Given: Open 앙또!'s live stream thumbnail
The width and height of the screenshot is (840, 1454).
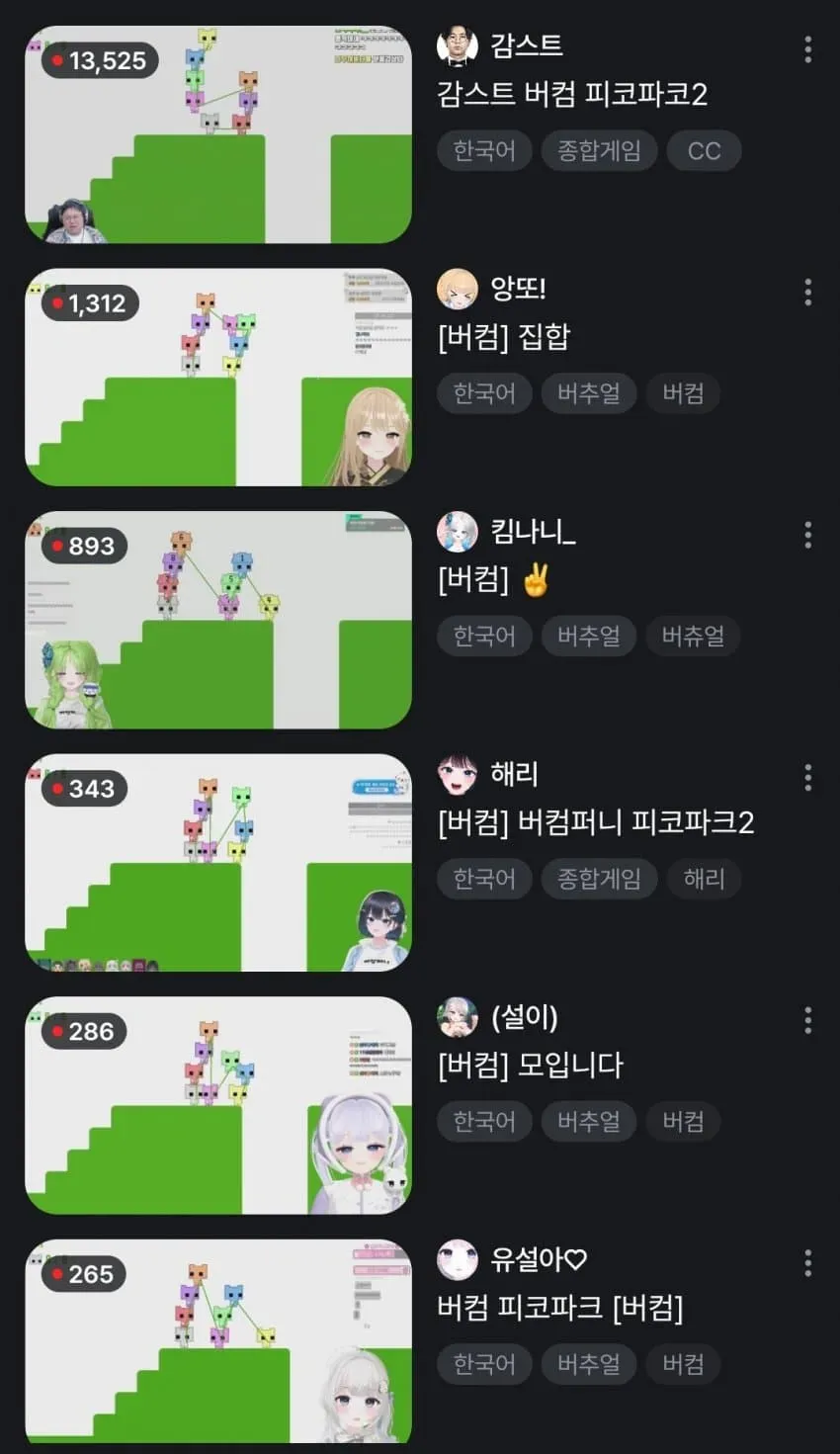Looking at the screenshot, I should pyautogui.click(x=218, y=378).
